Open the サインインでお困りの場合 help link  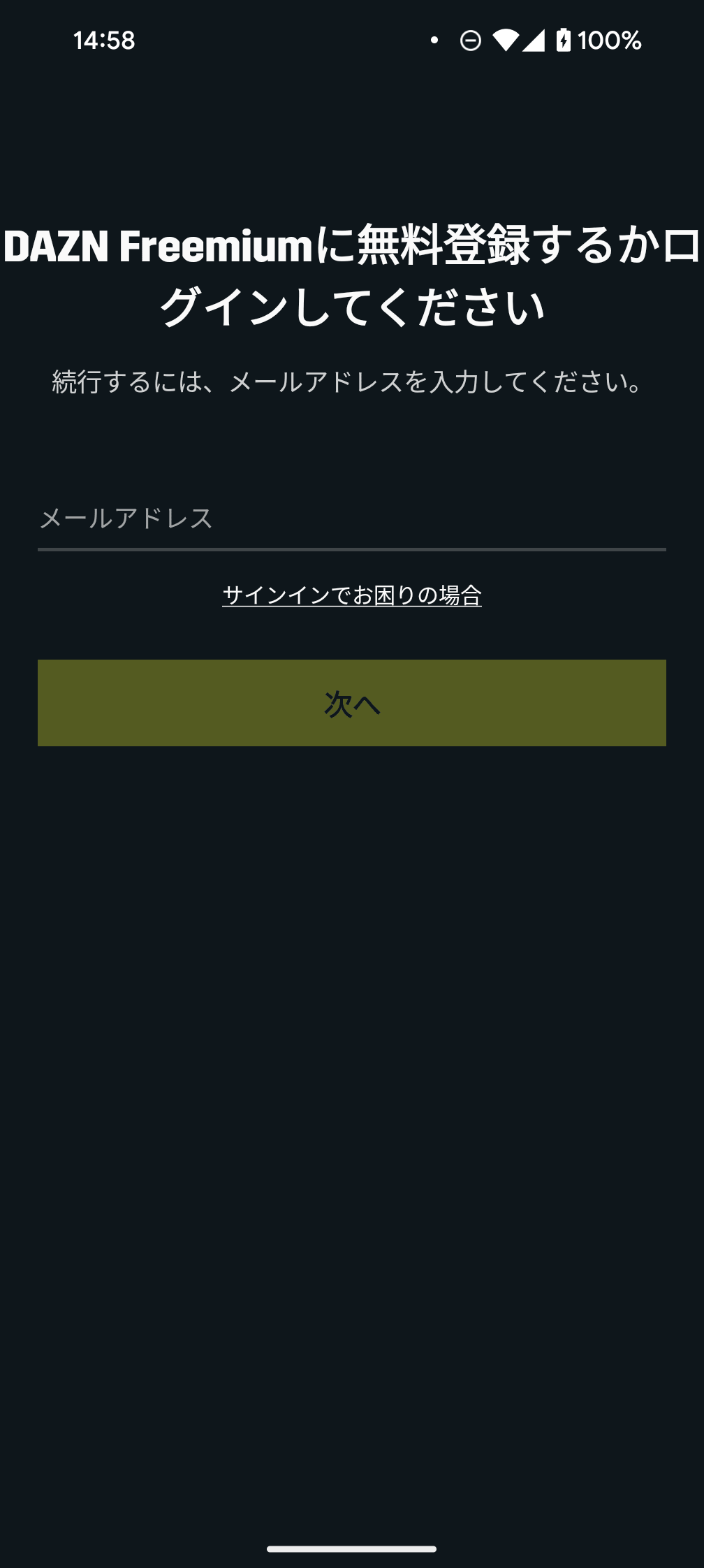(351, 595)
